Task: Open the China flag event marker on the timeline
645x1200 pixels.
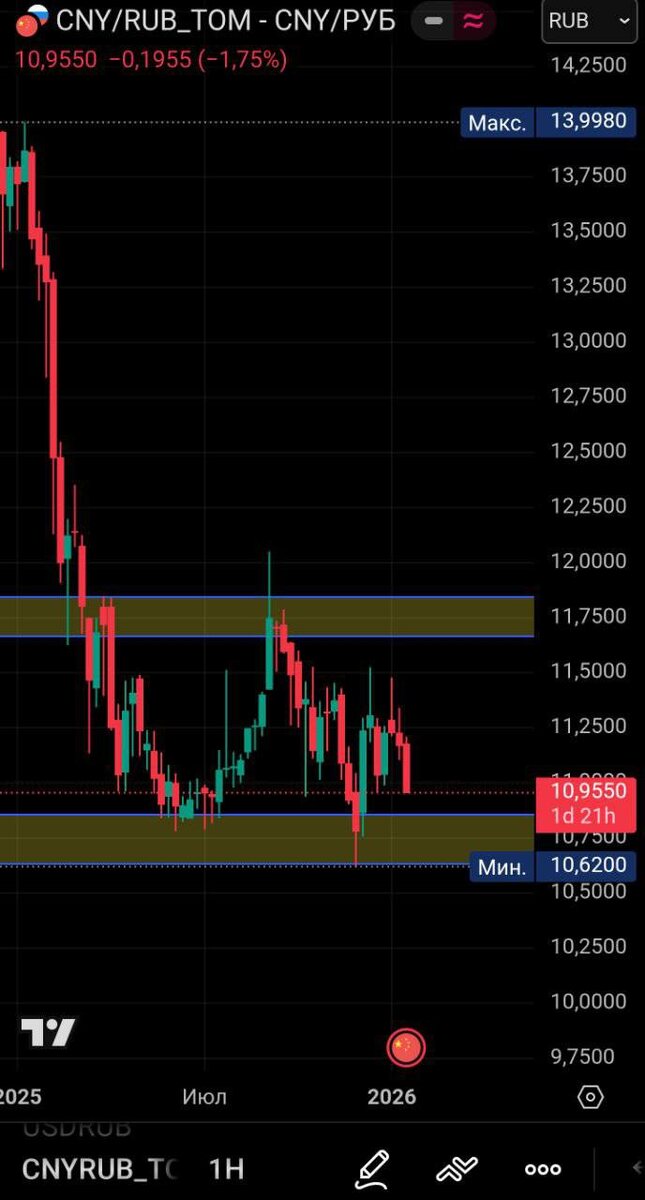Action: pyautogui.click(x=406, y=1048)
